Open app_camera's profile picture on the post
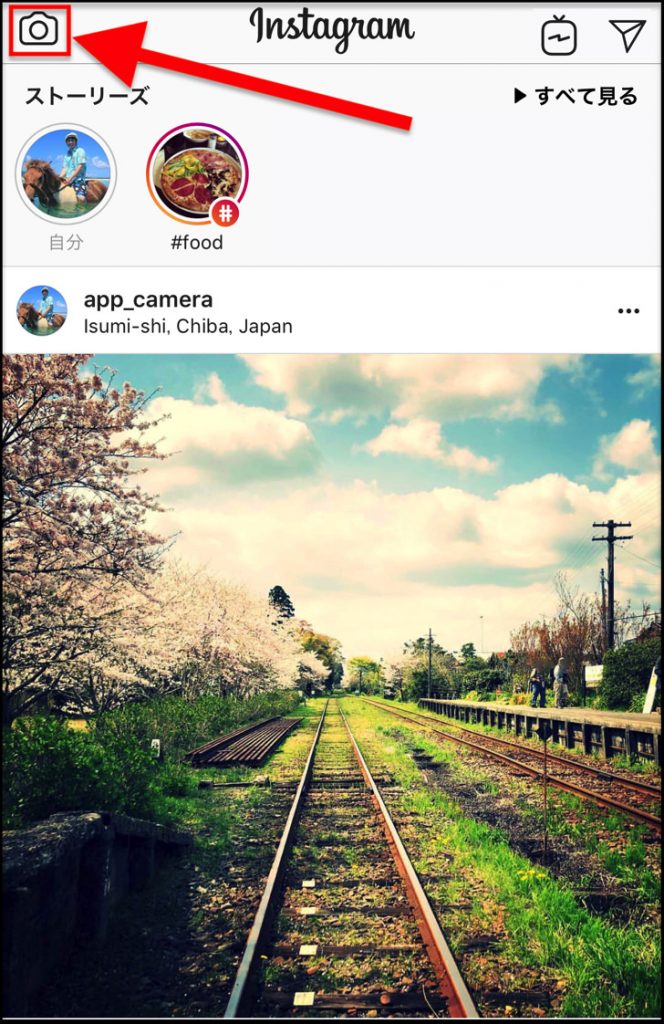 tap(42, 310)
